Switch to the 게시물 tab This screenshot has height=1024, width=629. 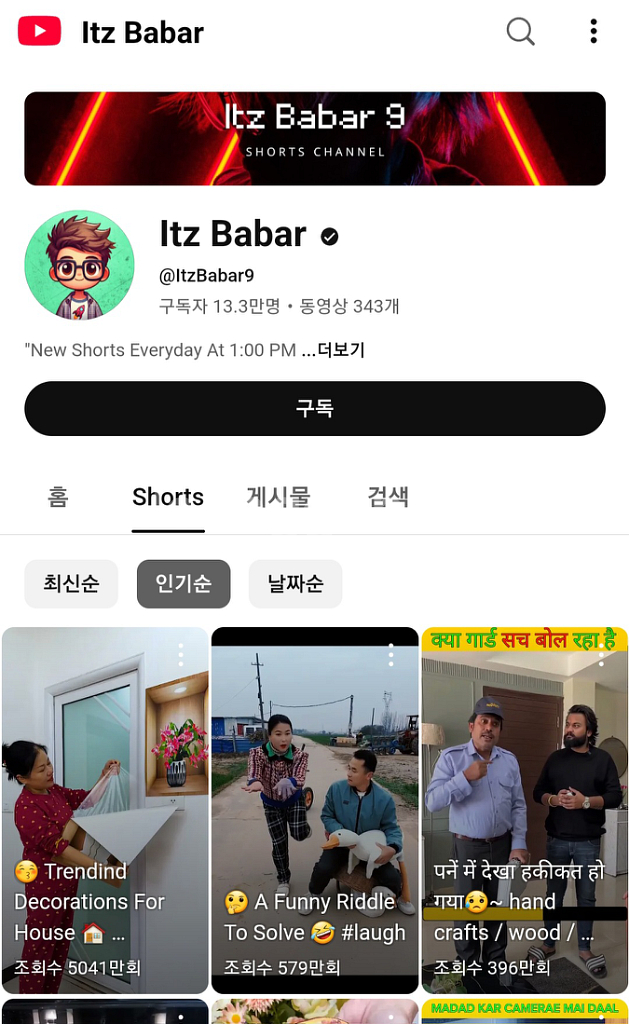pos(278,497)
